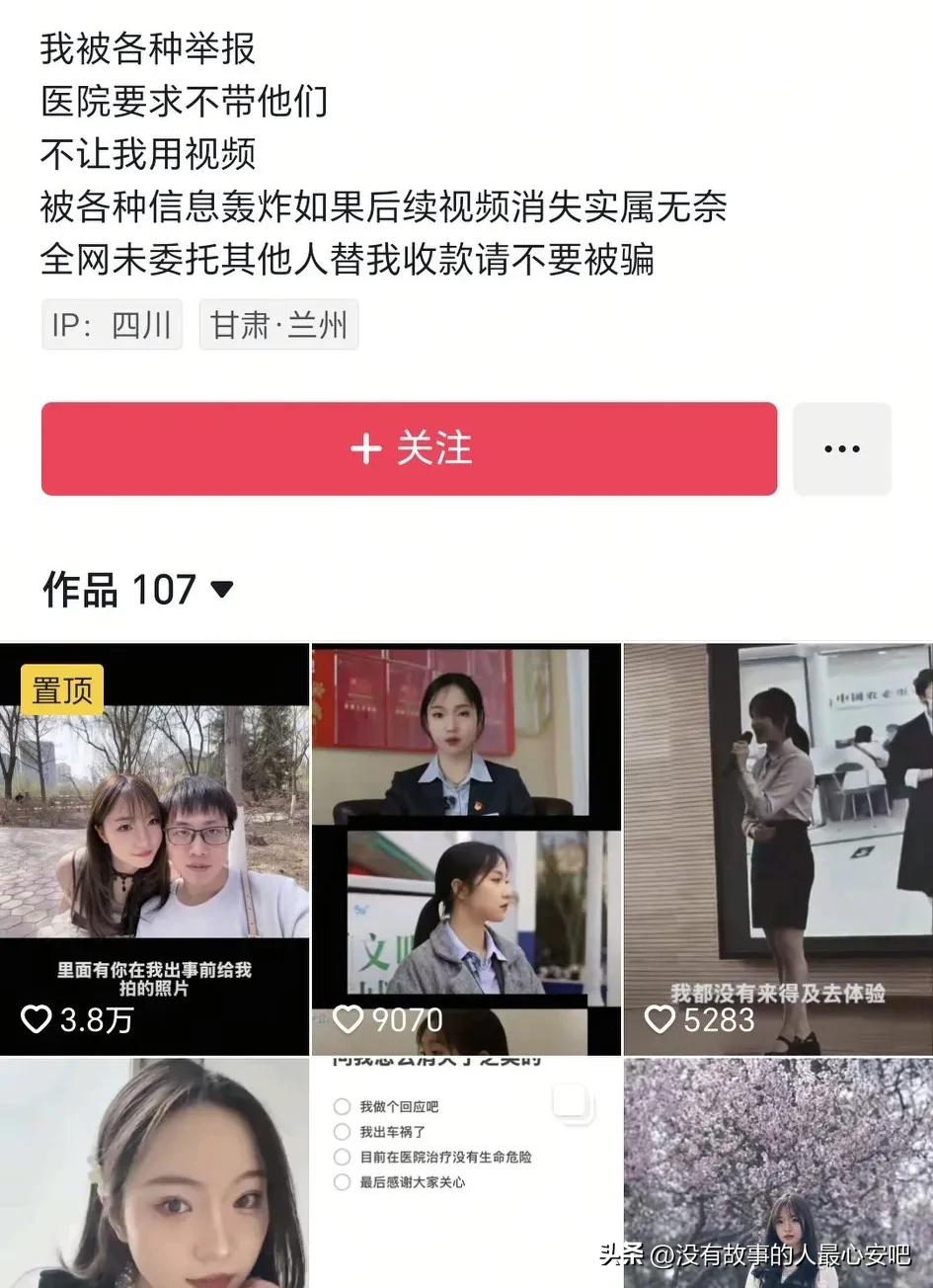Open the close-up selfie video tile
933x1288 pixels.
point(154,1171)
